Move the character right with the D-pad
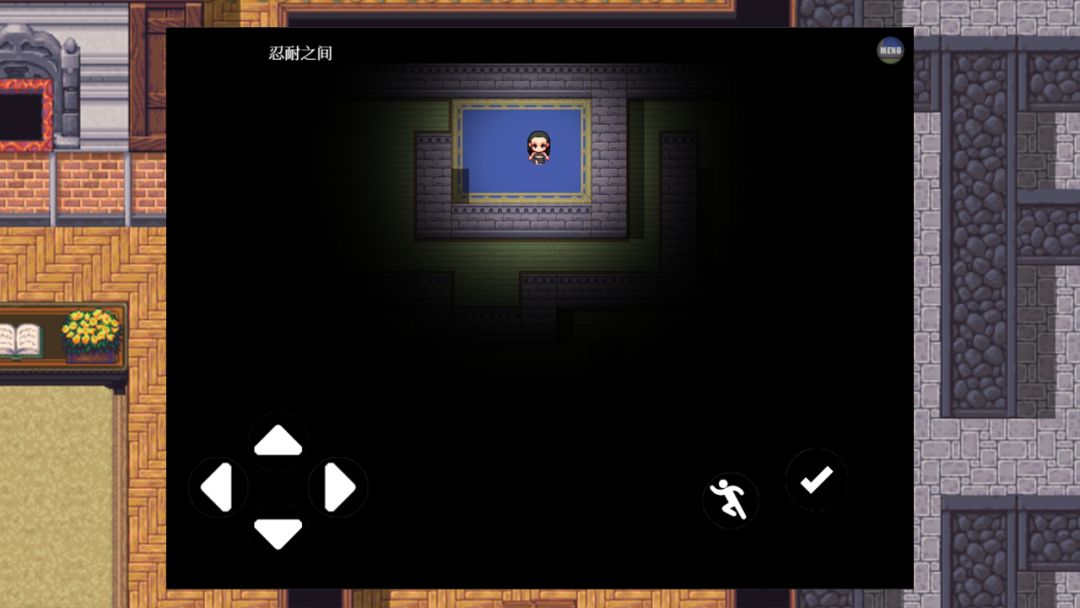This screenshot has width=1080, height=608. tap(338, 488)
